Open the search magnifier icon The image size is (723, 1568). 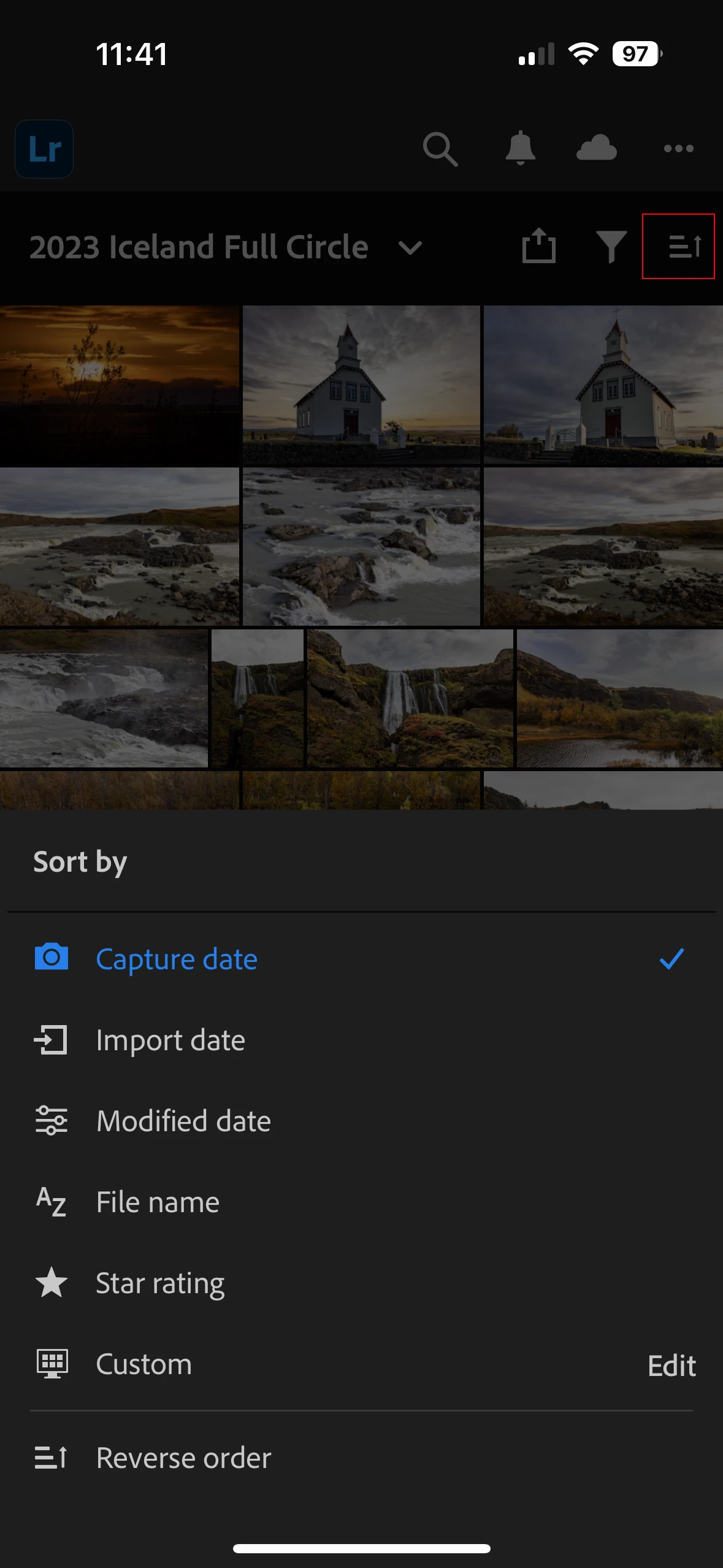(x=440, y=149)
